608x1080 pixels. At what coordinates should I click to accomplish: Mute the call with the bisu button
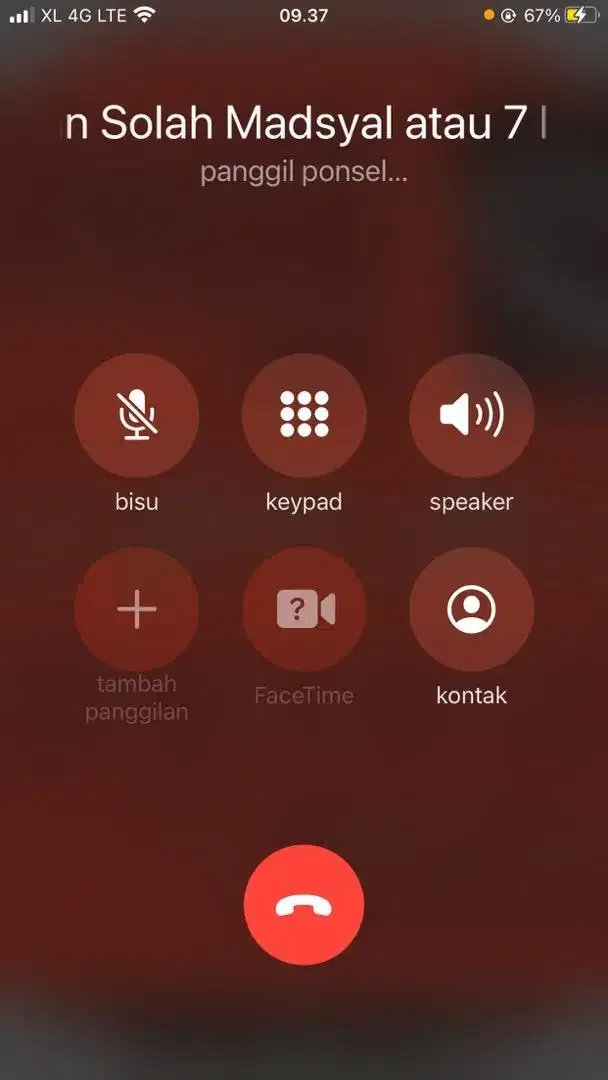(136, 415)
